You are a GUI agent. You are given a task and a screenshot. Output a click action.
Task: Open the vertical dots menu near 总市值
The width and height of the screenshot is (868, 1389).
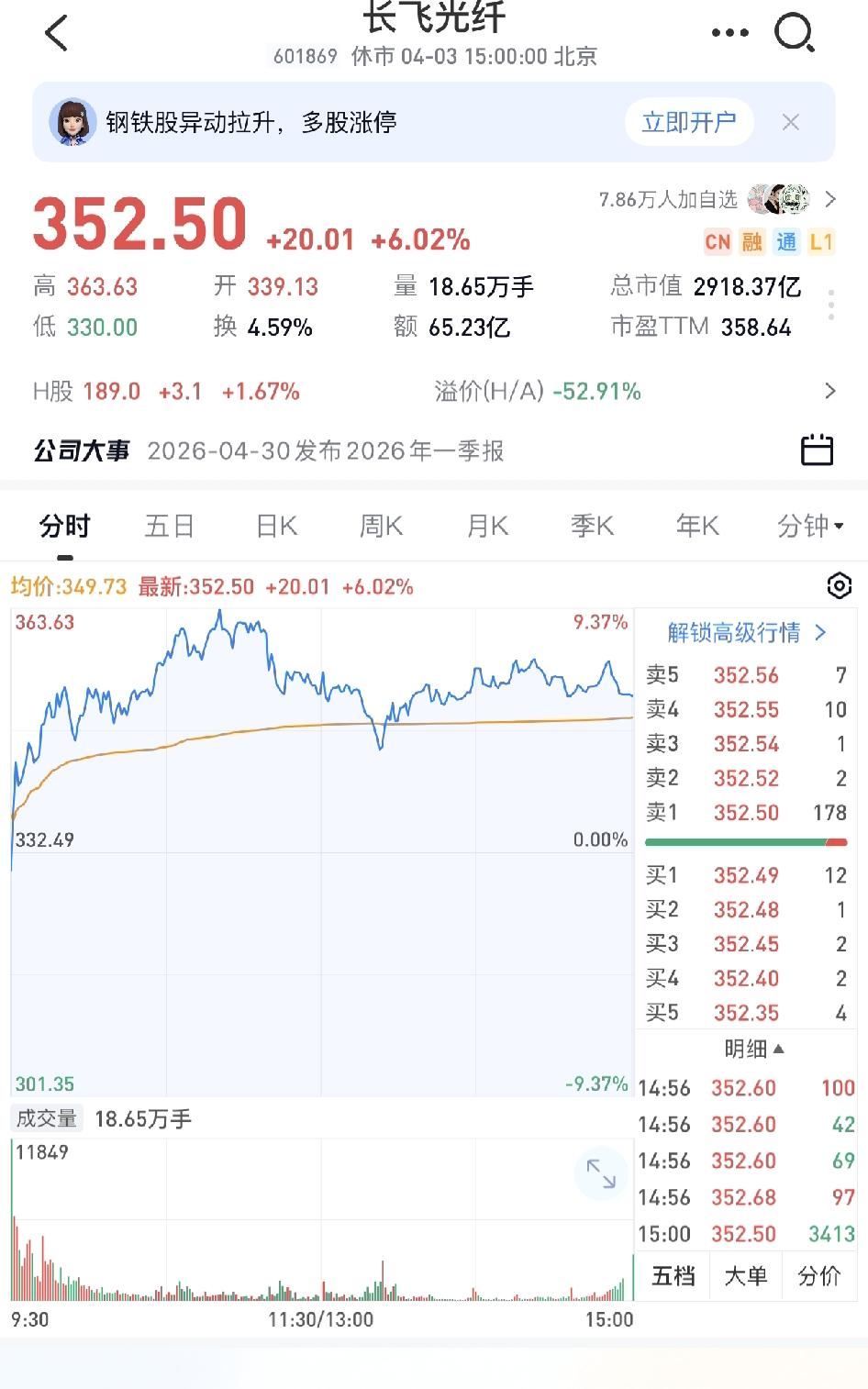click(830, 303)
